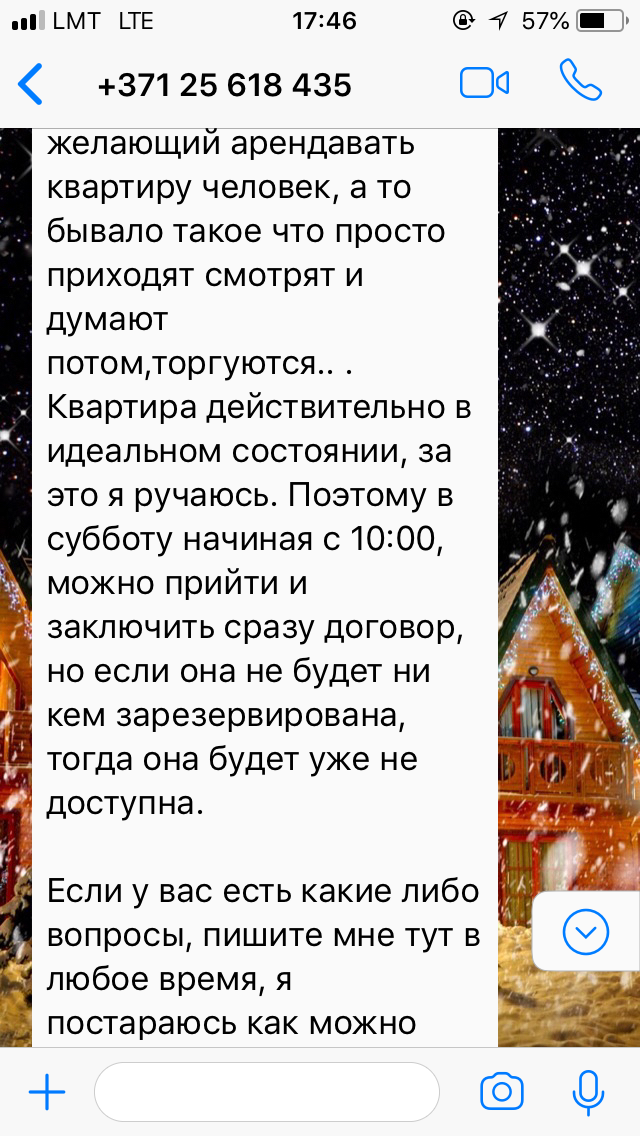Open contact info for +371 25 618 435
Screen dimensions: 640x1136
pos(224,85)
